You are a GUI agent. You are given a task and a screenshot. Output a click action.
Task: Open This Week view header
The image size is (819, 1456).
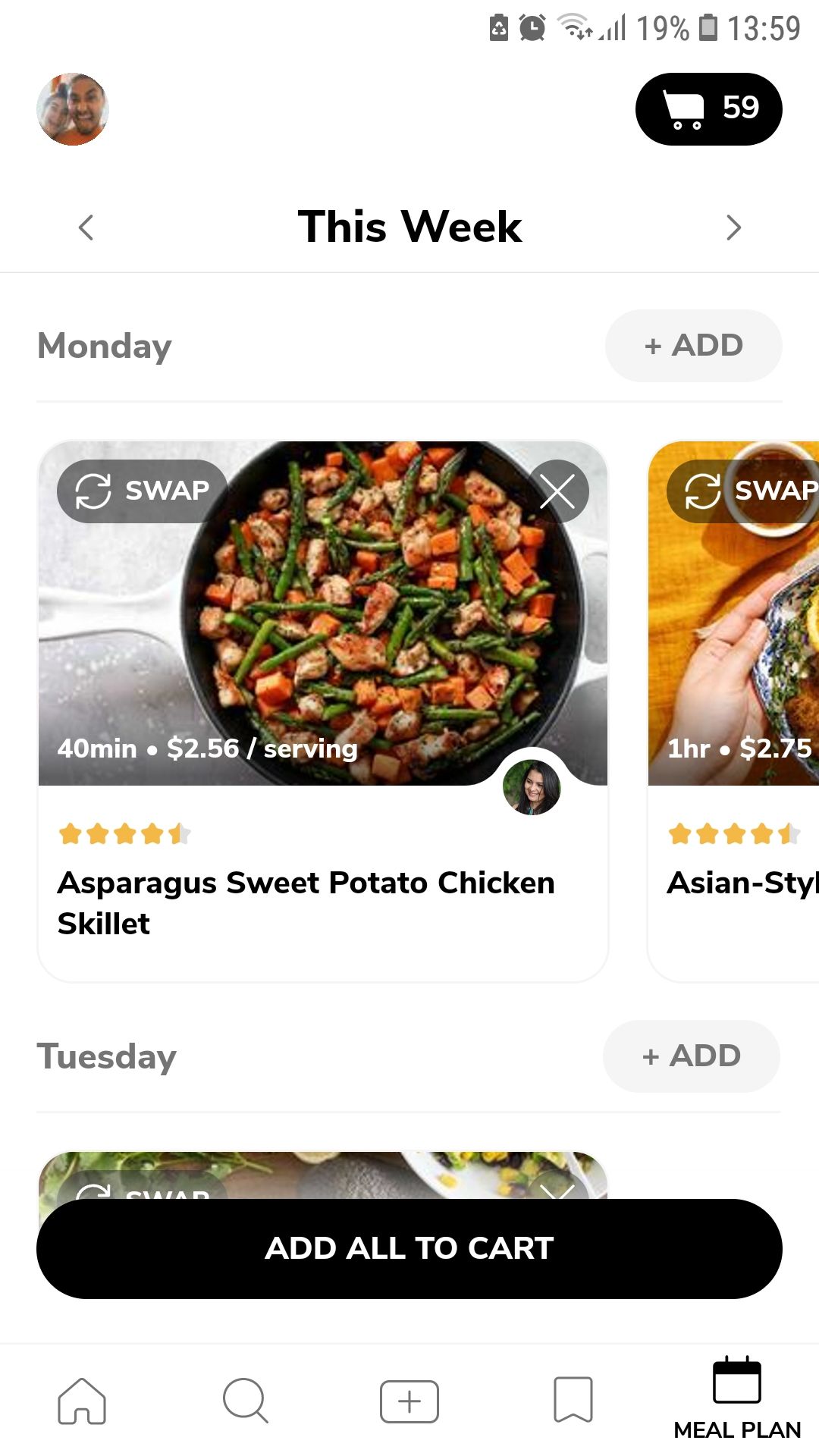pyautogui.click(x=409, y=226)
